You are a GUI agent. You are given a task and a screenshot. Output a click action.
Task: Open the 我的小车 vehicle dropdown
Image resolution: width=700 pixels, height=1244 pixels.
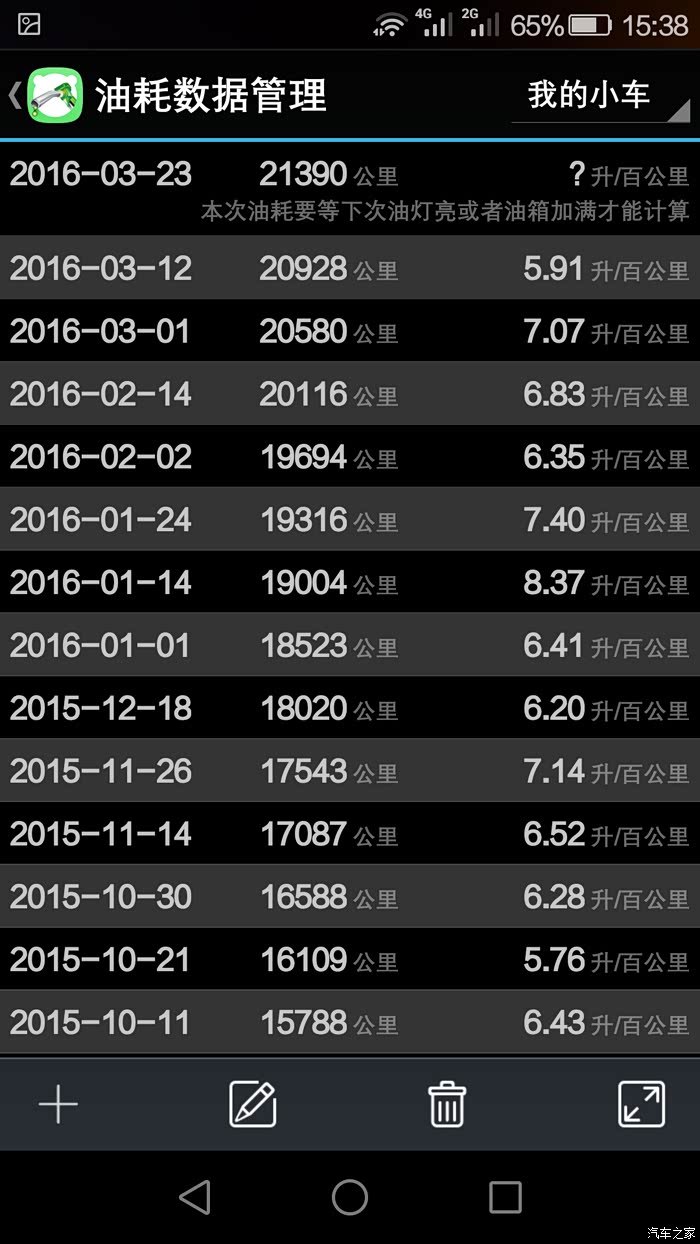click(x=600, y=96)
